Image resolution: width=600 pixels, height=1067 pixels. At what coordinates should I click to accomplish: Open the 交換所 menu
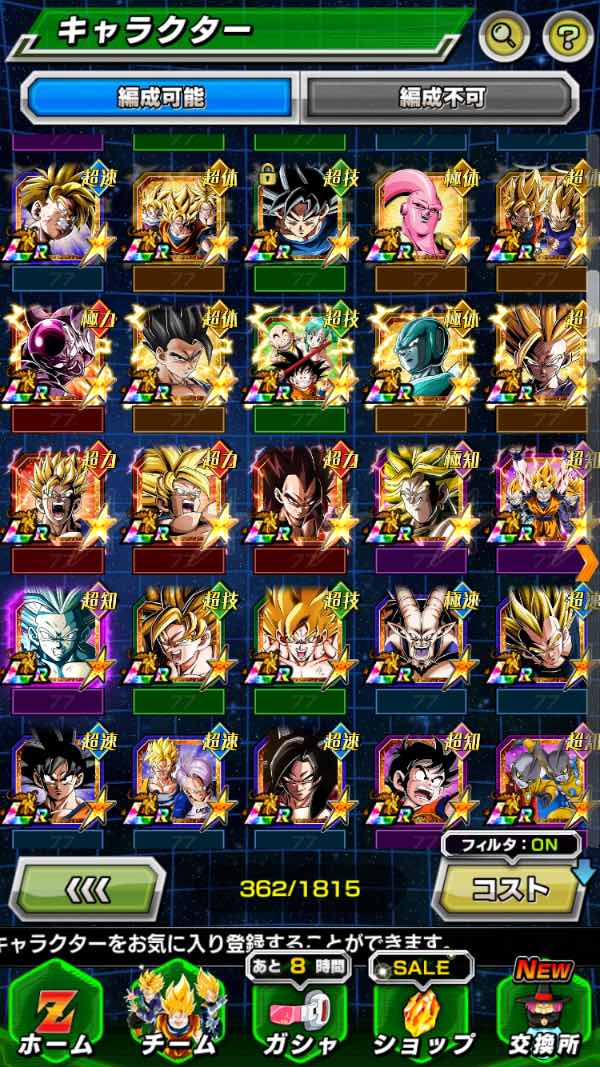tap(545, 1010)
